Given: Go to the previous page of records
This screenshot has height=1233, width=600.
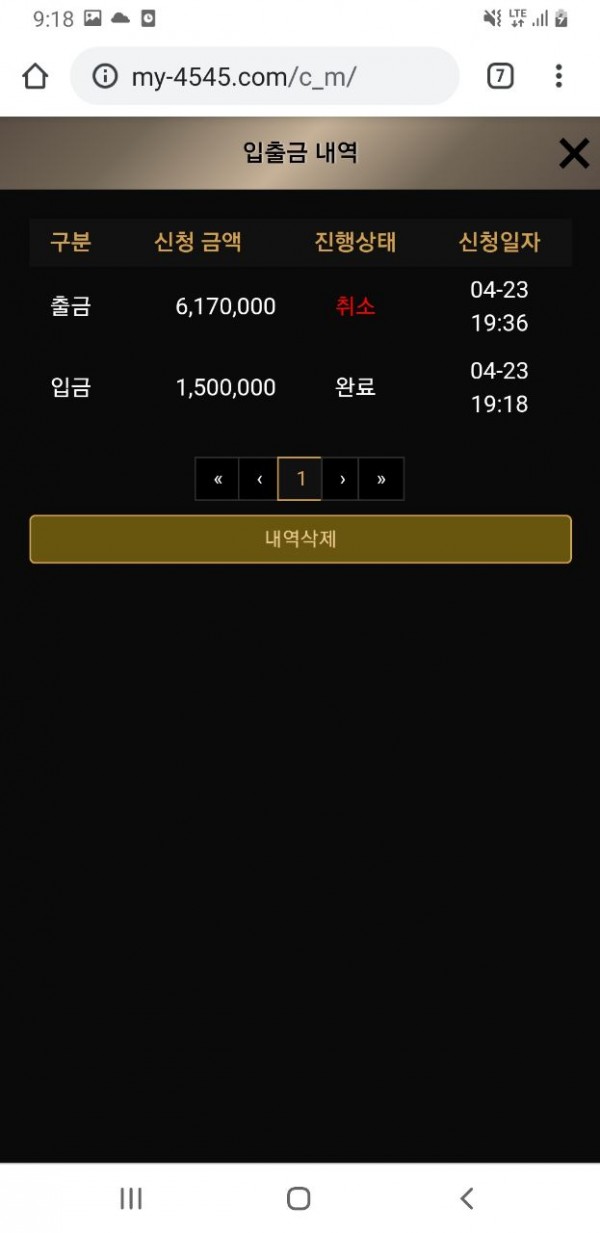Looking at the screenshot, I should [x=259, y=479].
